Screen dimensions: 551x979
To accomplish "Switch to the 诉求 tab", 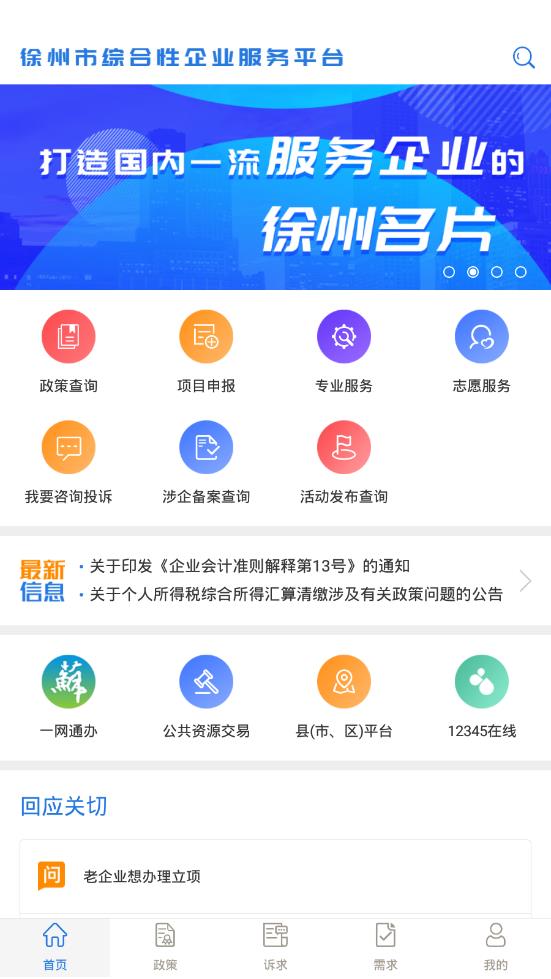I will tap(275, 948).
